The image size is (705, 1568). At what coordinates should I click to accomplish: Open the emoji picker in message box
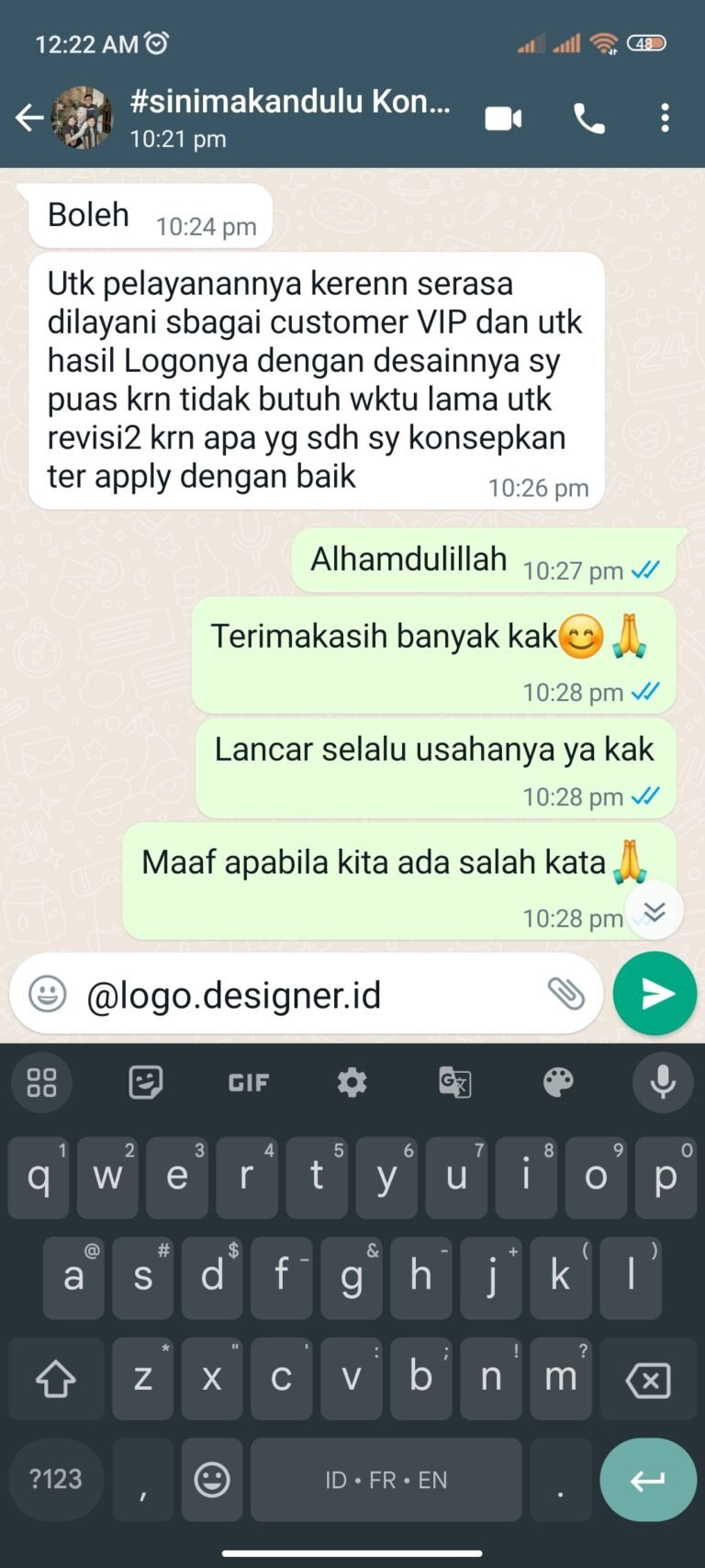coord(48,994)
